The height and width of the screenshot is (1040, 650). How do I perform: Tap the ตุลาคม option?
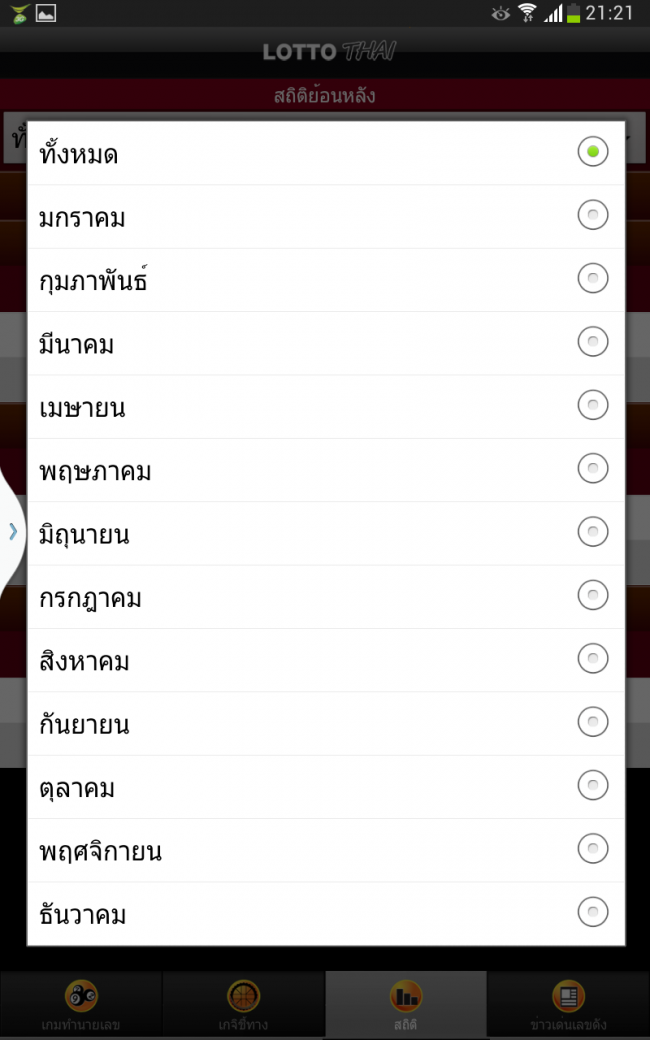click(326, 787)
